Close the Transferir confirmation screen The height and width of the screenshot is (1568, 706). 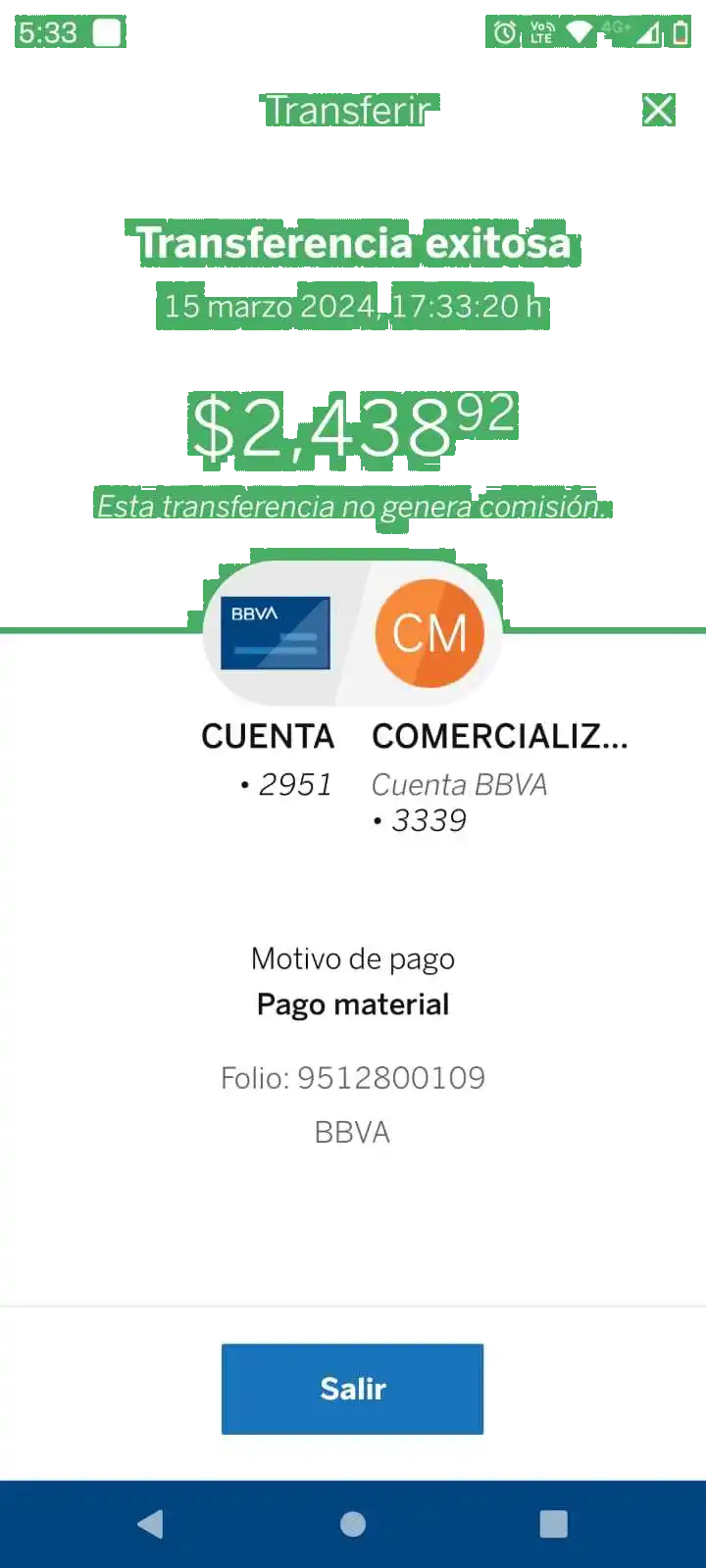click(658, 110)
